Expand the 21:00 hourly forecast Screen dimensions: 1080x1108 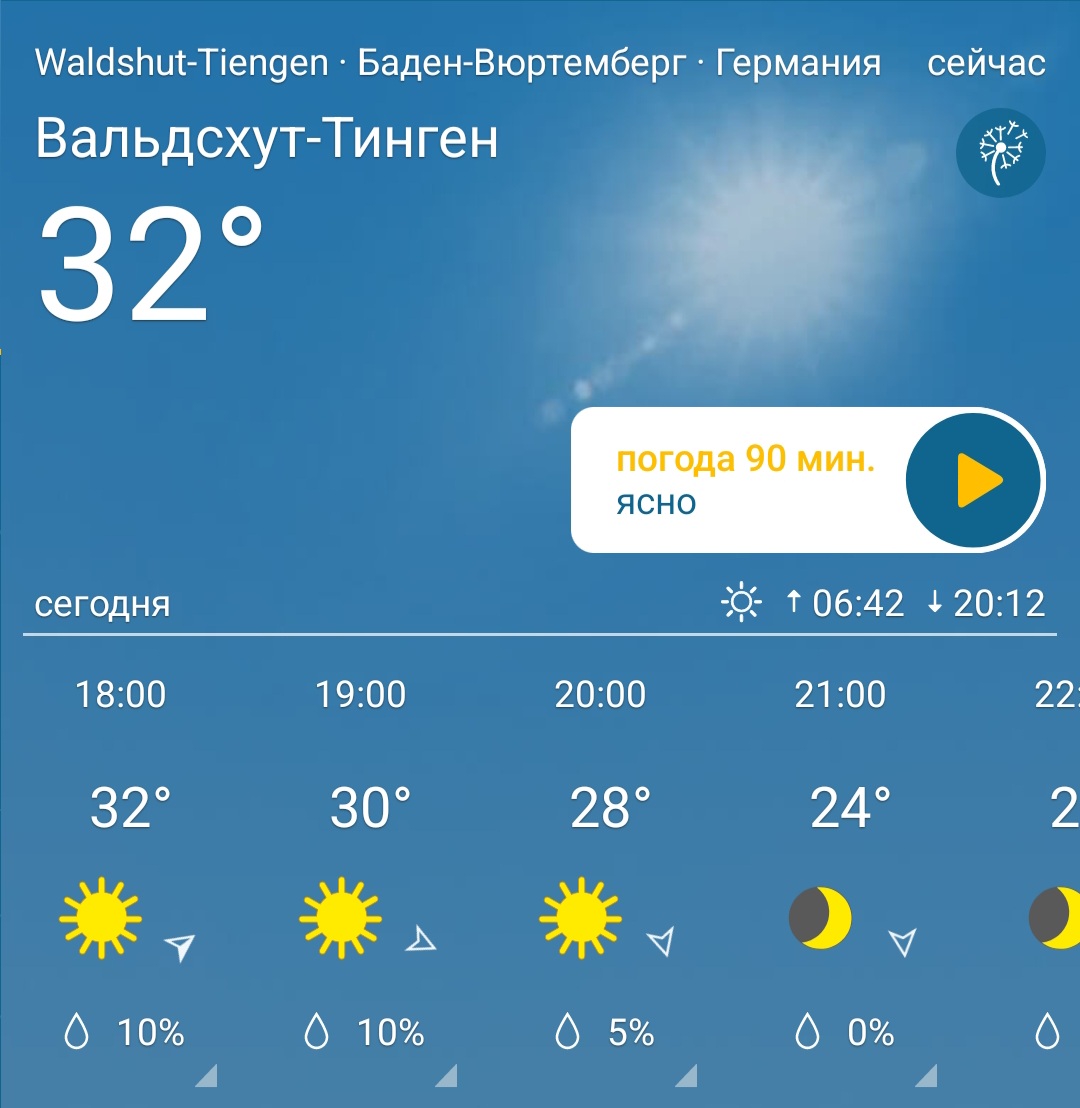926,1075
